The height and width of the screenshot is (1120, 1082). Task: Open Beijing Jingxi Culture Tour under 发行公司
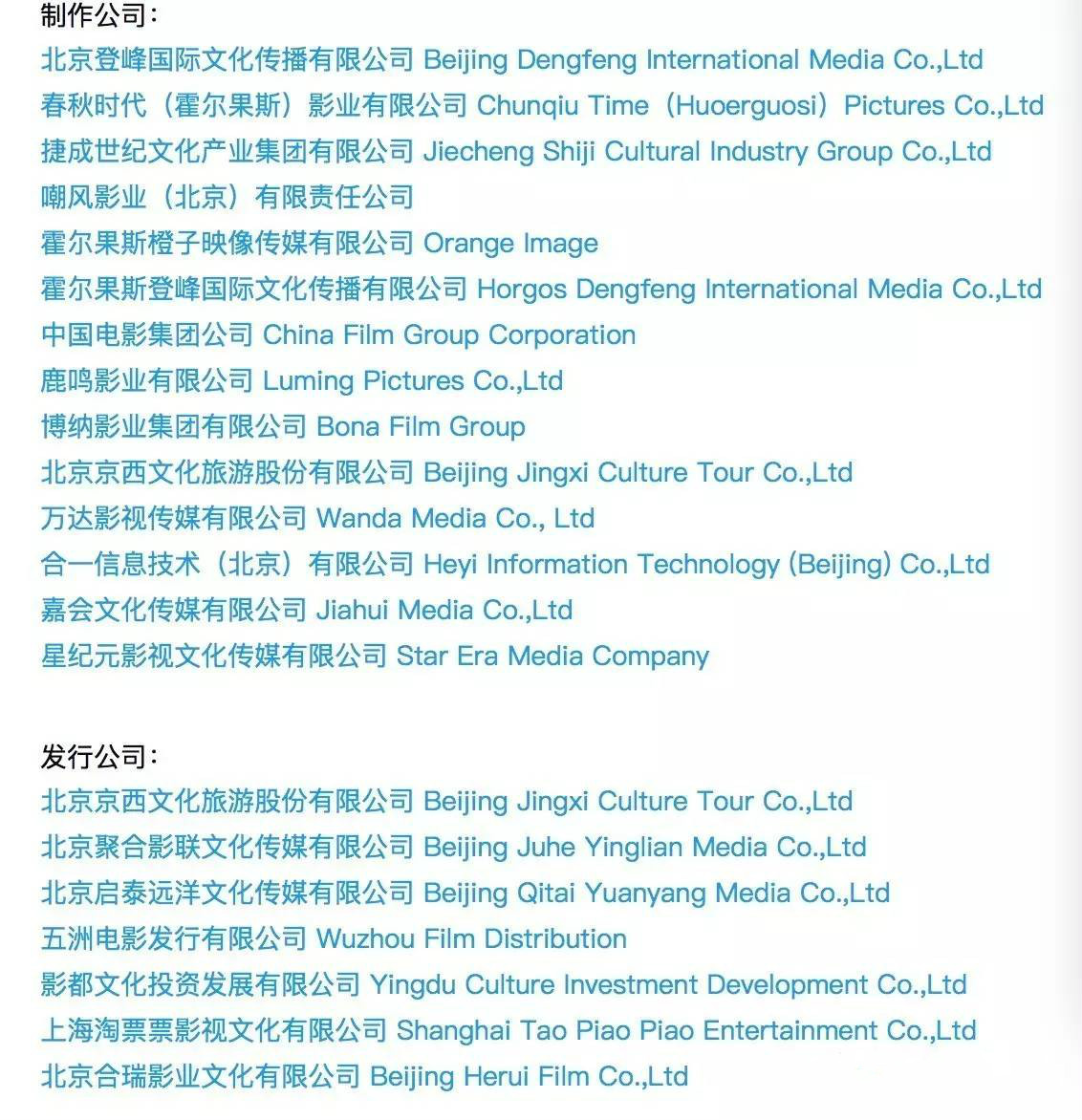click(446, 801)
